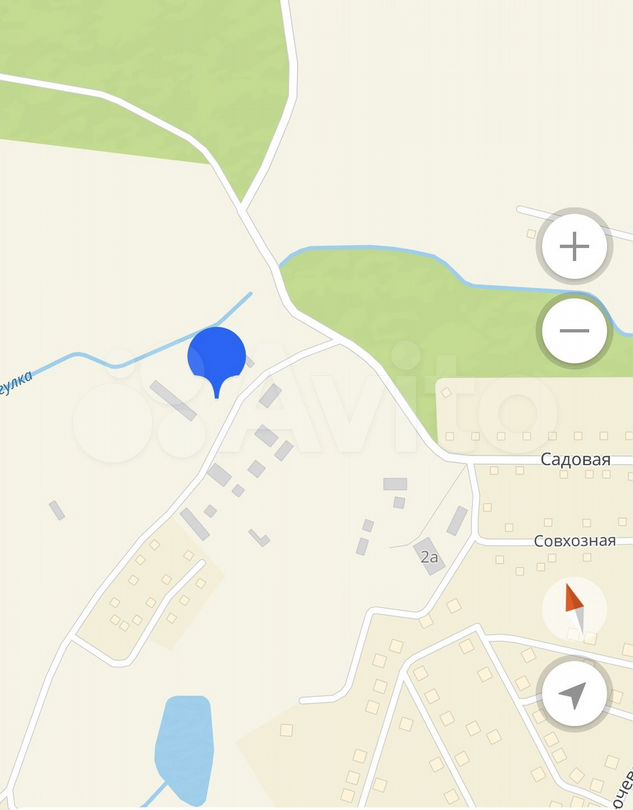The width and height of the screenshot is (633, 810).
Task: Zoom out of the map
Action: (574, 331)
